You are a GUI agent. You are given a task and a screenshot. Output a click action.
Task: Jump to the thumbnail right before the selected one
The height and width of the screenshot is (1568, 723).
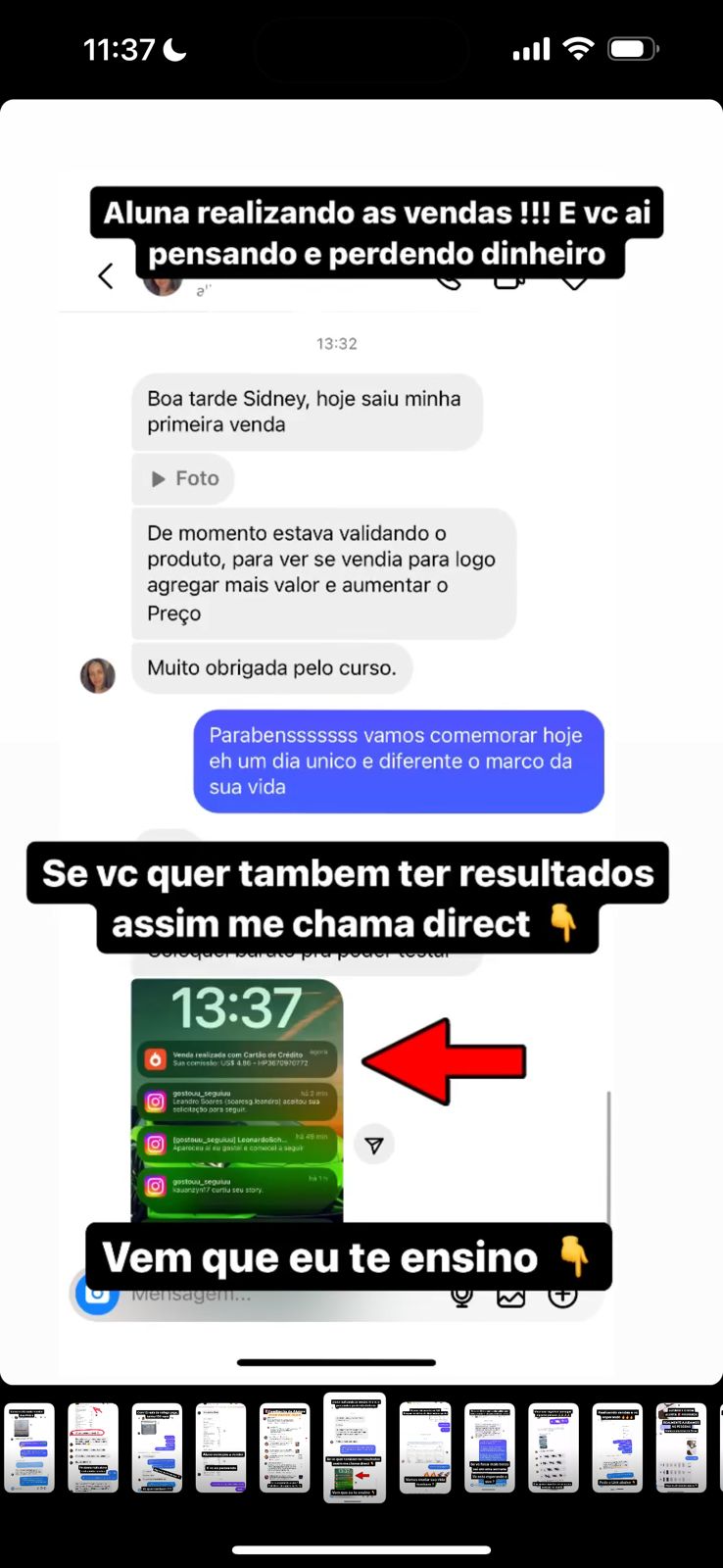pos(285,1447)
